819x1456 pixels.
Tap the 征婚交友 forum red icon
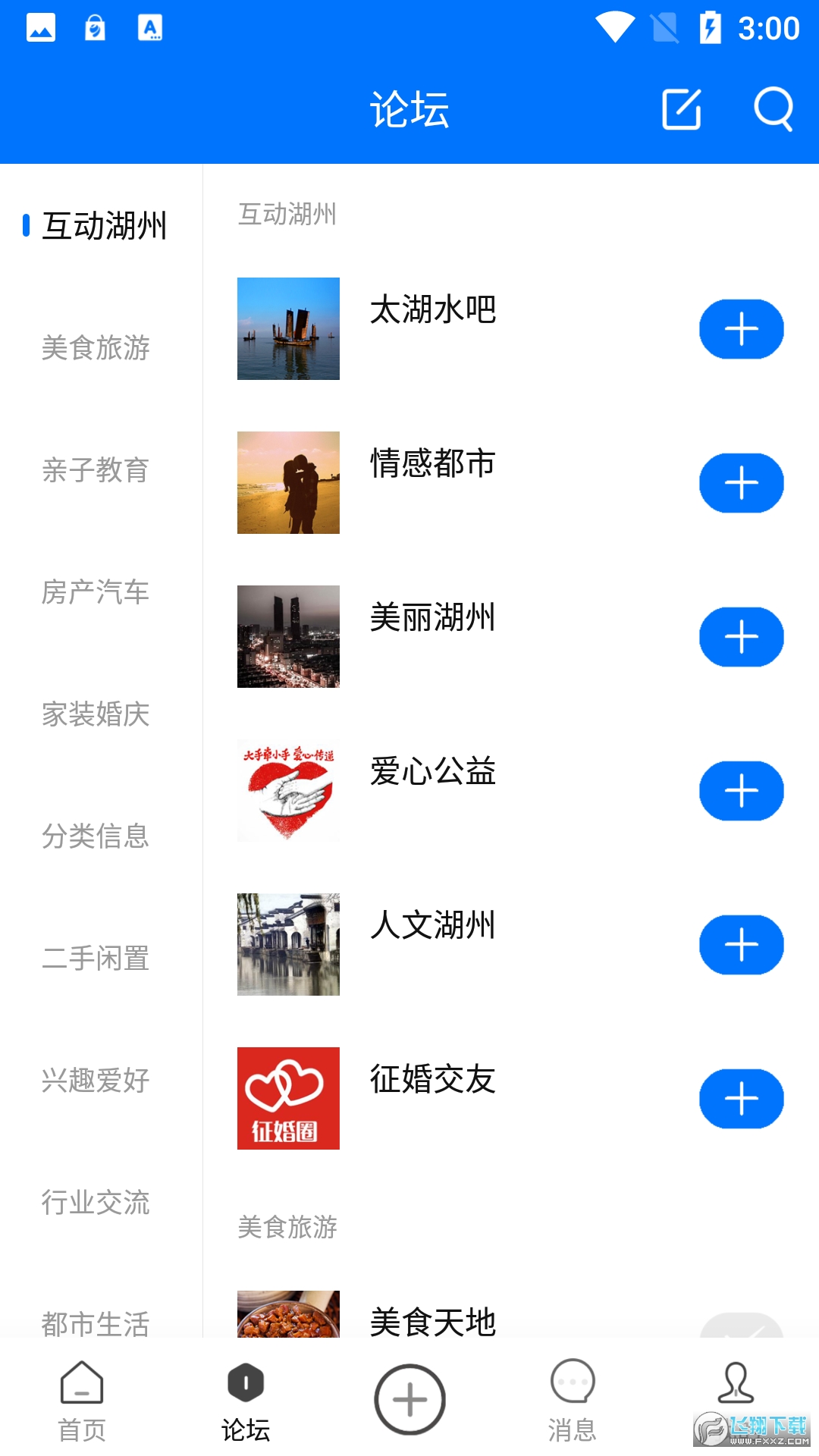point(288,1098)
